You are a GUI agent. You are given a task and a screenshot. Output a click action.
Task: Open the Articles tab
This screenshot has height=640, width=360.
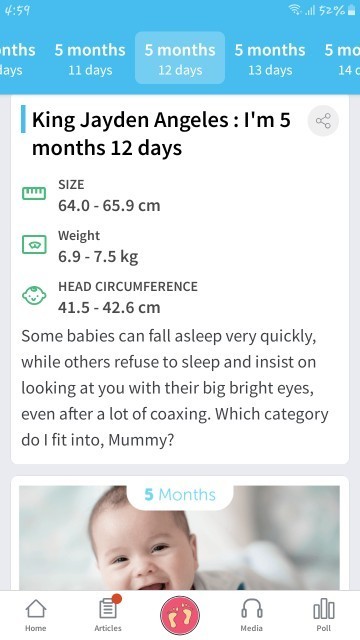click(108, 615)
